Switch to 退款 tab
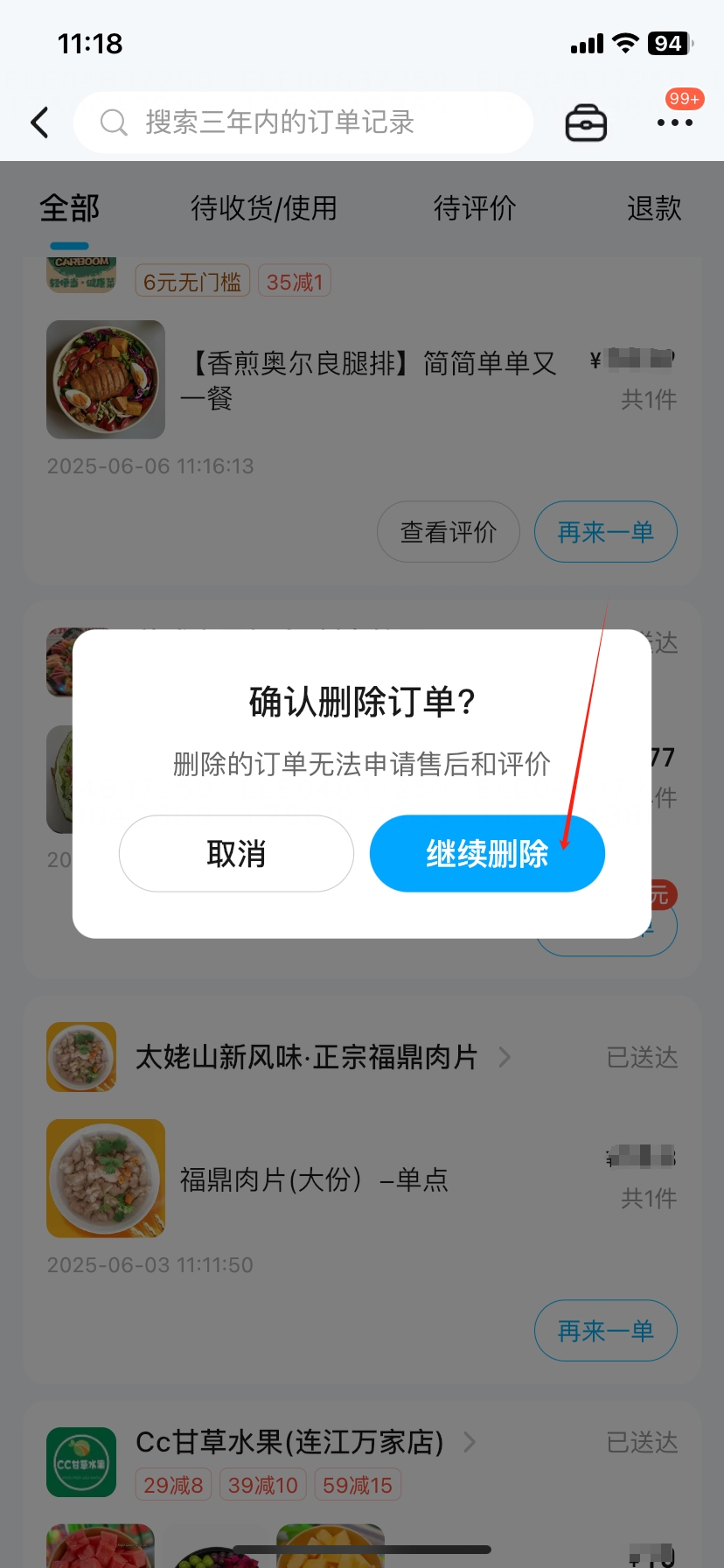 [x=653, y=208]
